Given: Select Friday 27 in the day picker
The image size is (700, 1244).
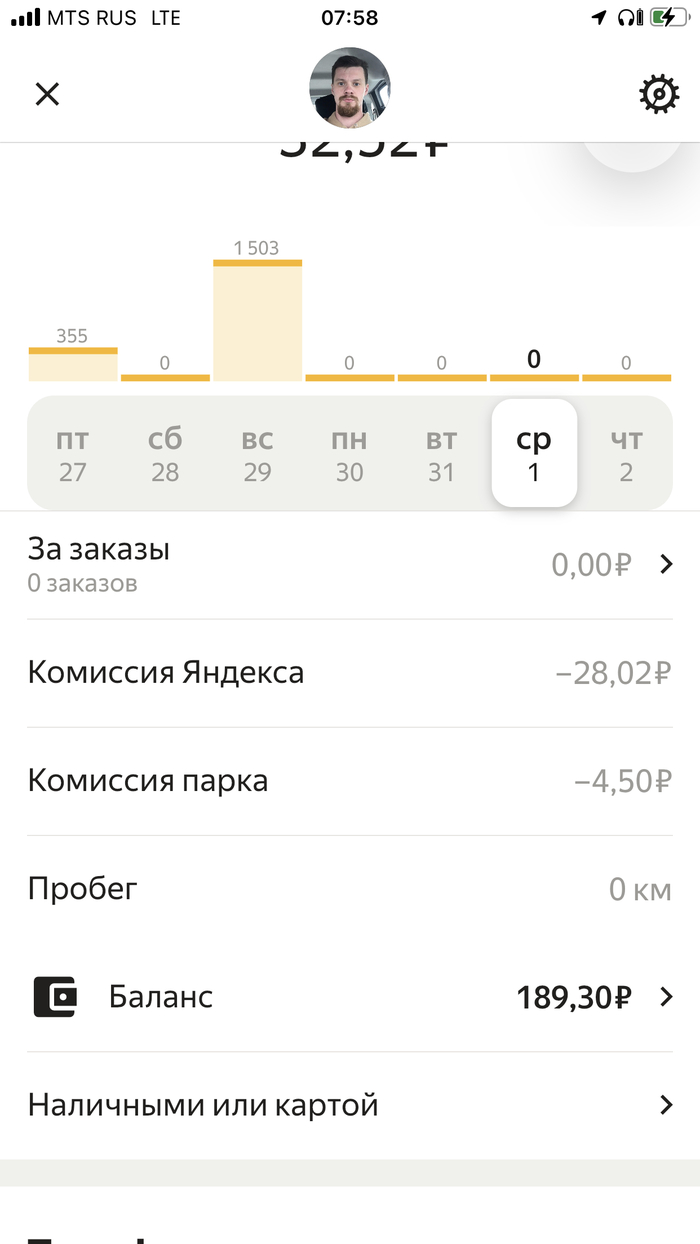Looking at the screenshot, I should pyautogui.click(x=72, y=455).
